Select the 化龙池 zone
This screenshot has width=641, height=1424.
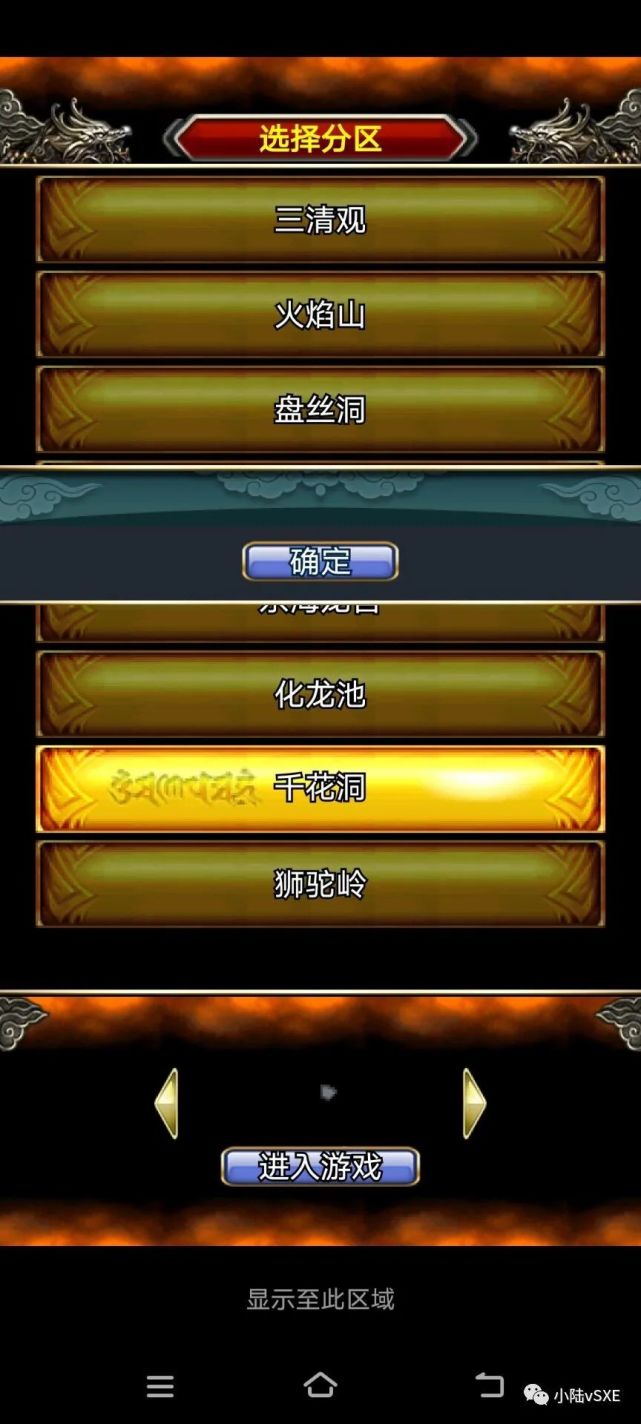320,694
